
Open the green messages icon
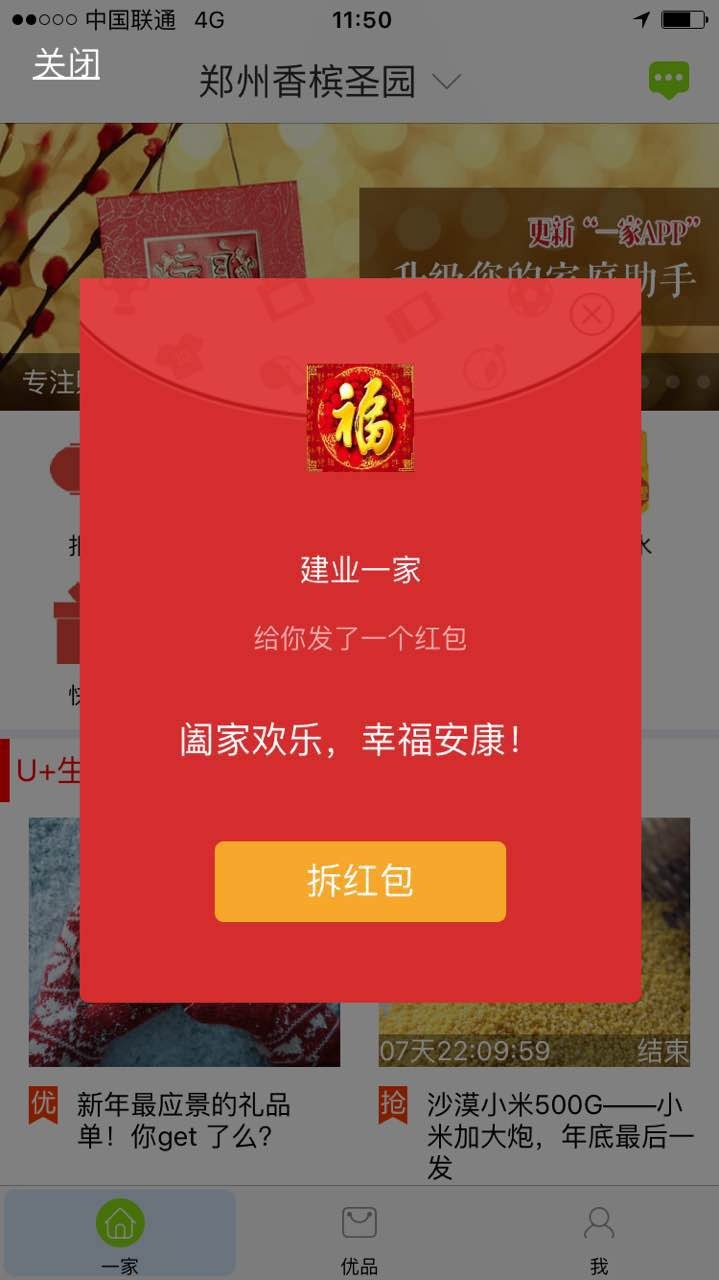pyautogui.click(x=668, y=80)
